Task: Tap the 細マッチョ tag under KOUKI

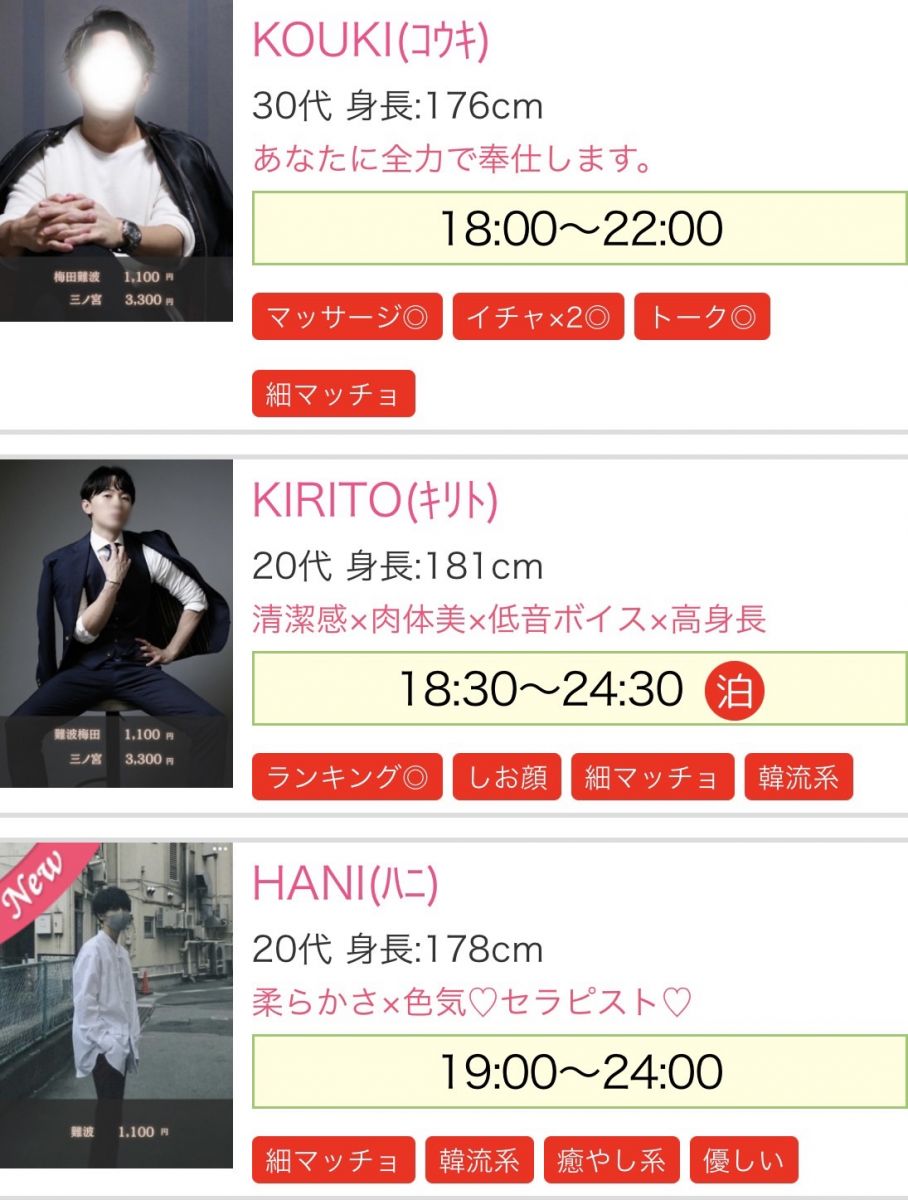Action: 333,394
